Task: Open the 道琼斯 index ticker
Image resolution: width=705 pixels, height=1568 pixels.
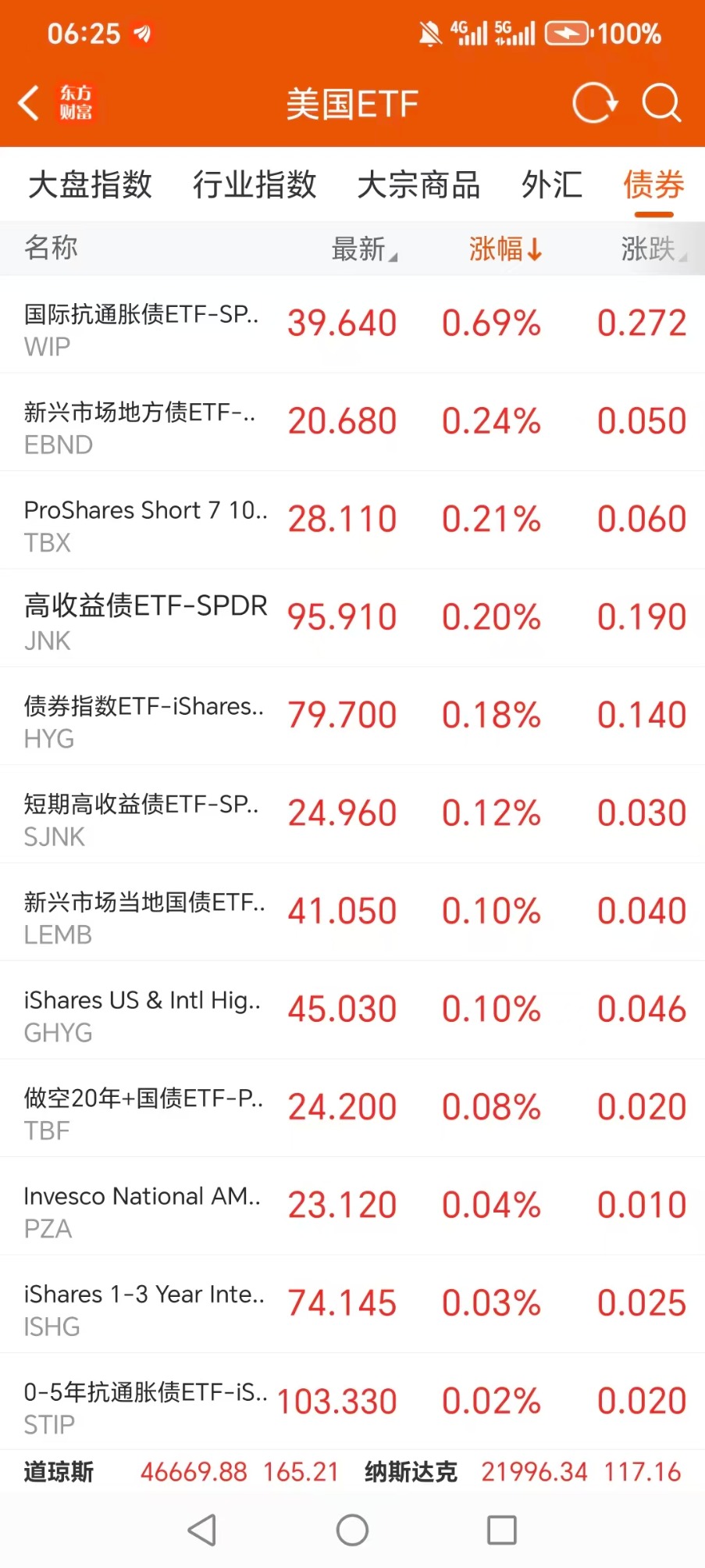Action: tap(181, 1472)
